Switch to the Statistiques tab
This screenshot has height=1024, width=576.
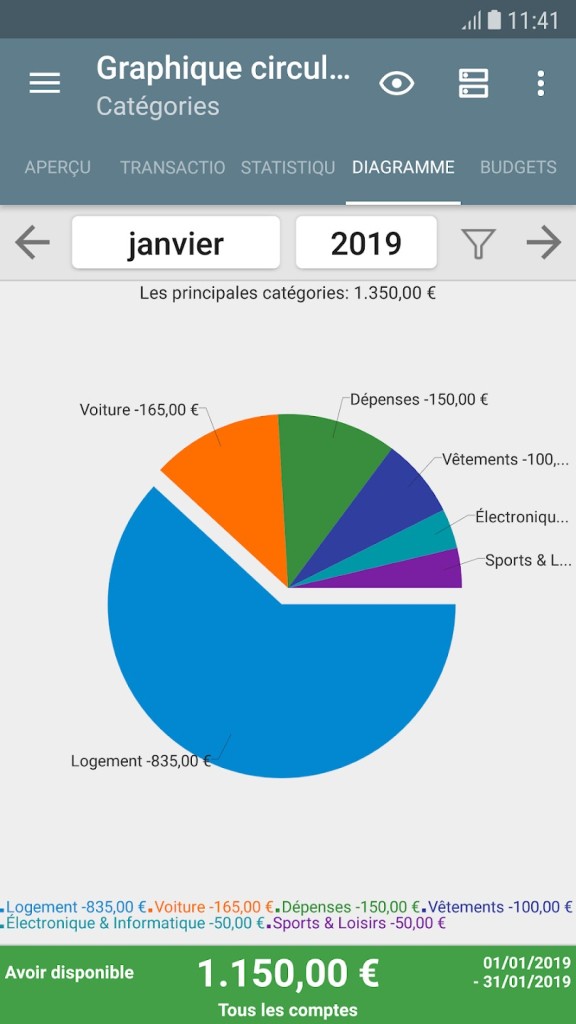coord(288,167)
